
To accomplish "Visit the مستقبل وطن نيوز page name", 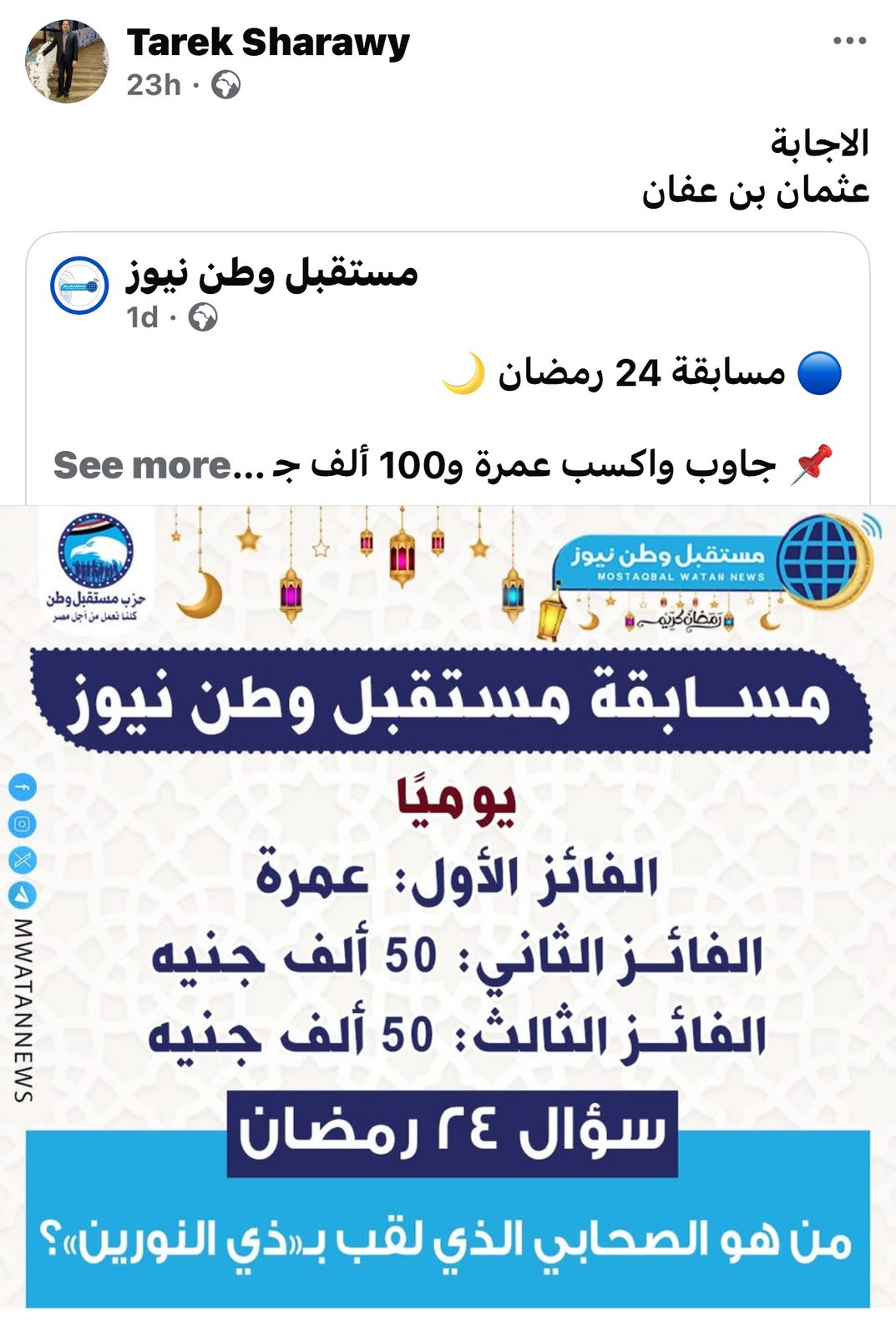I will [271, 273].
